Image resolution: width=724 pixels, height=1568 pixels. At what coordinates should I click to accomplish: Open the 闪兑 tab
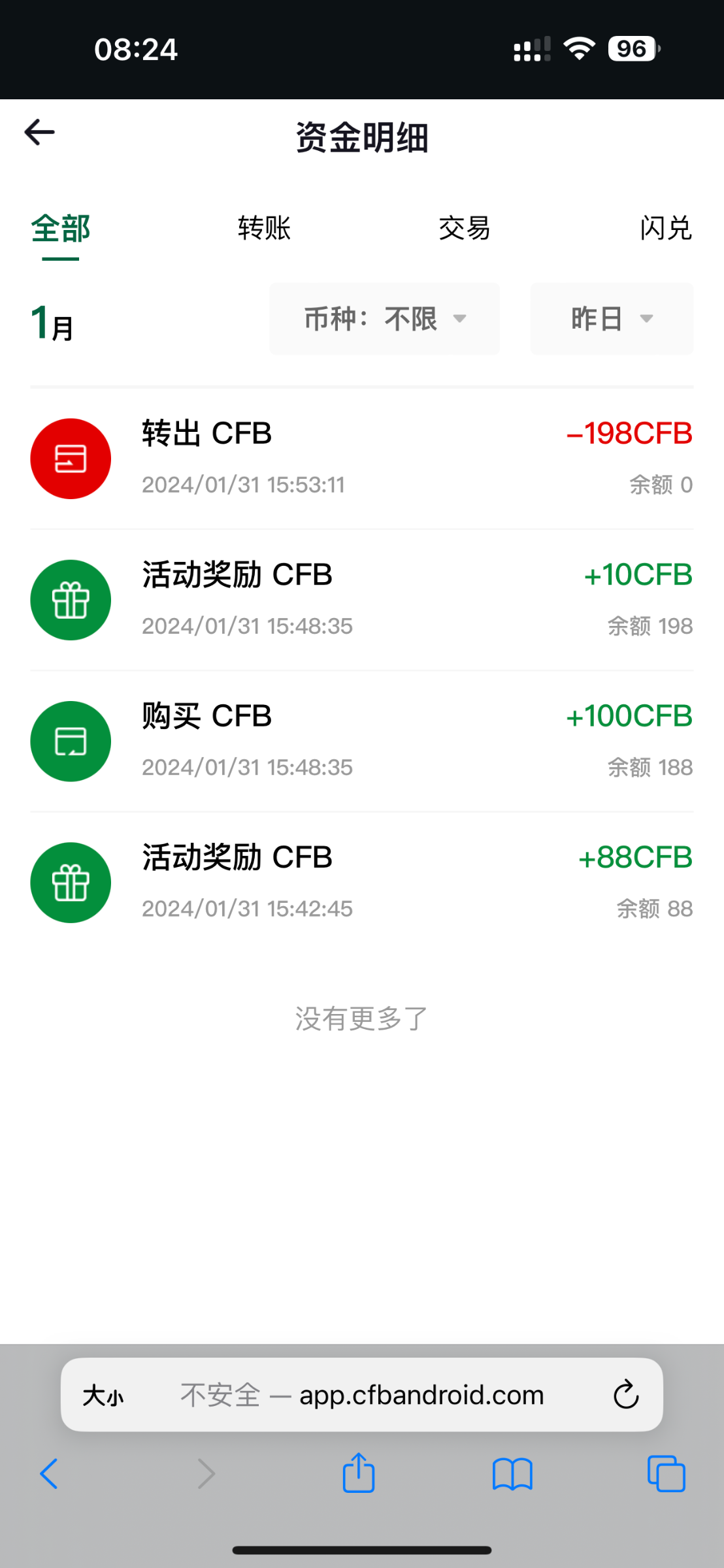coord(666,229)
